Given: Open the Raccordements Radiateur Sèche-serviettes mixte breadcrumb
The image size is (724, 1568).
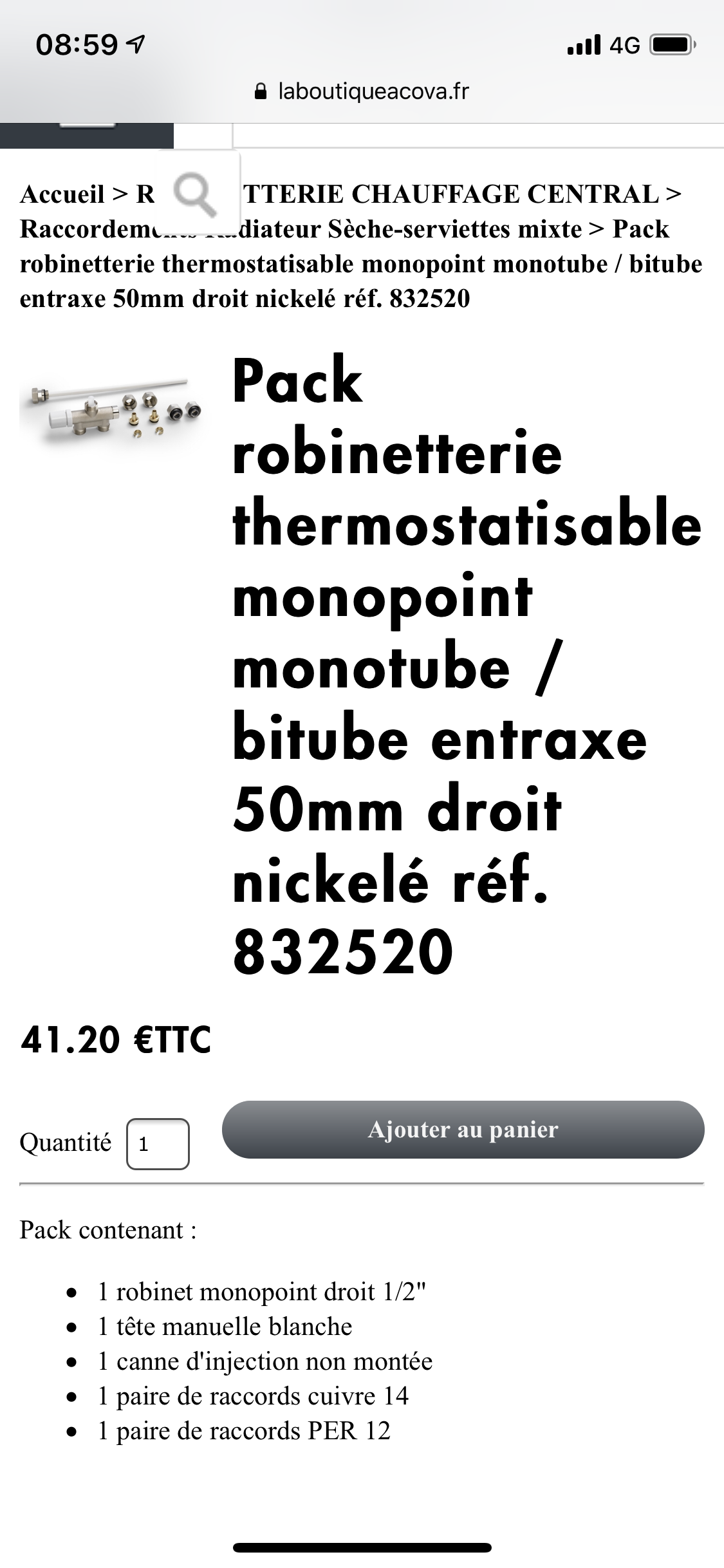Looking at the screenshot, I should coord(386,229).
